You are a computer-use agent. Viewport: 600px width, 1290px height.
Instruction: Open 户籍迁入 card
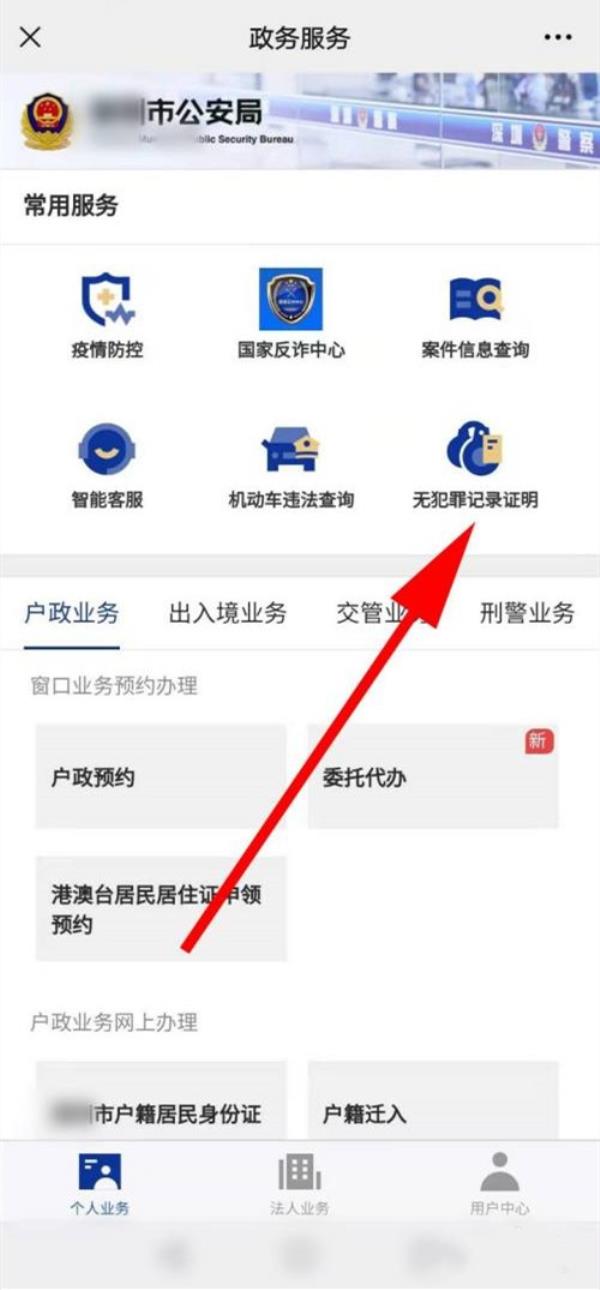point(432,1110)
